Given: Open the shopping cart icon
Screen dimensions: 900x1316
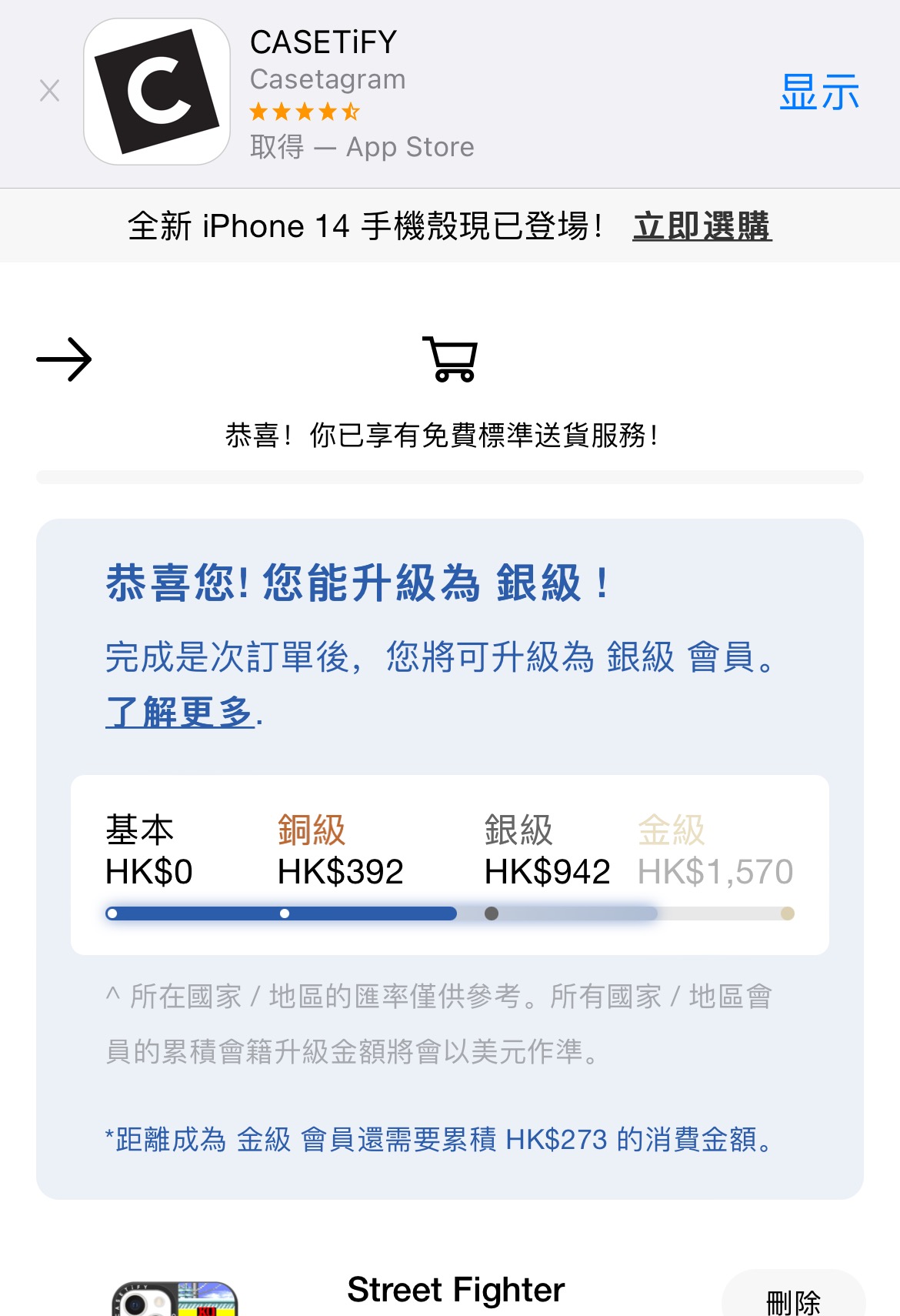Looking at the screenshot, I should click(x=451, y=359).
